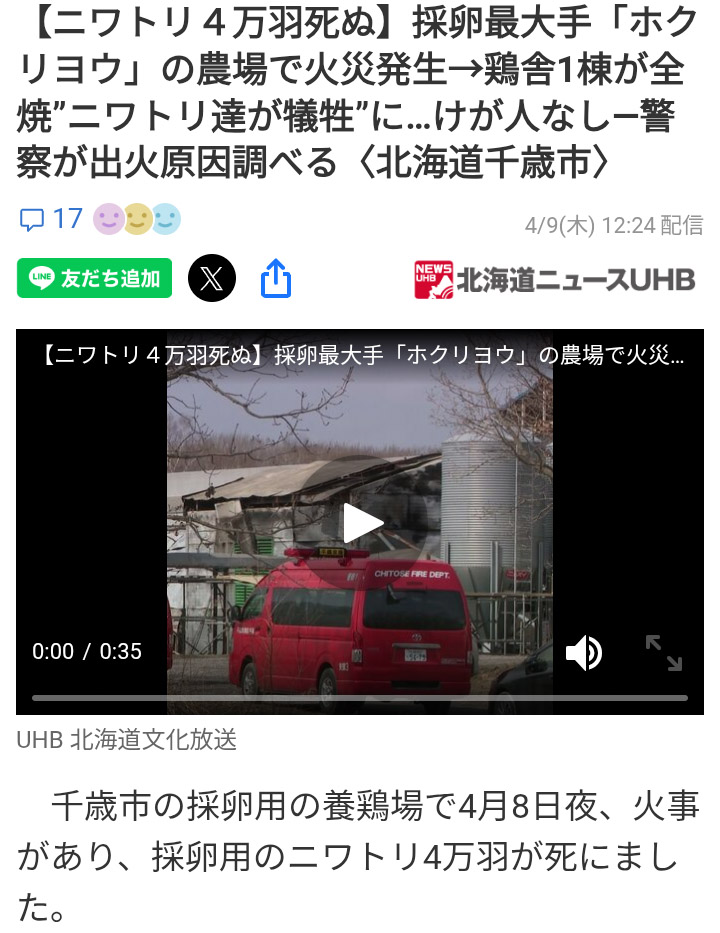Screen dimensions: 720x933
Task: Play the news video
Action: (x=360, y=522)
